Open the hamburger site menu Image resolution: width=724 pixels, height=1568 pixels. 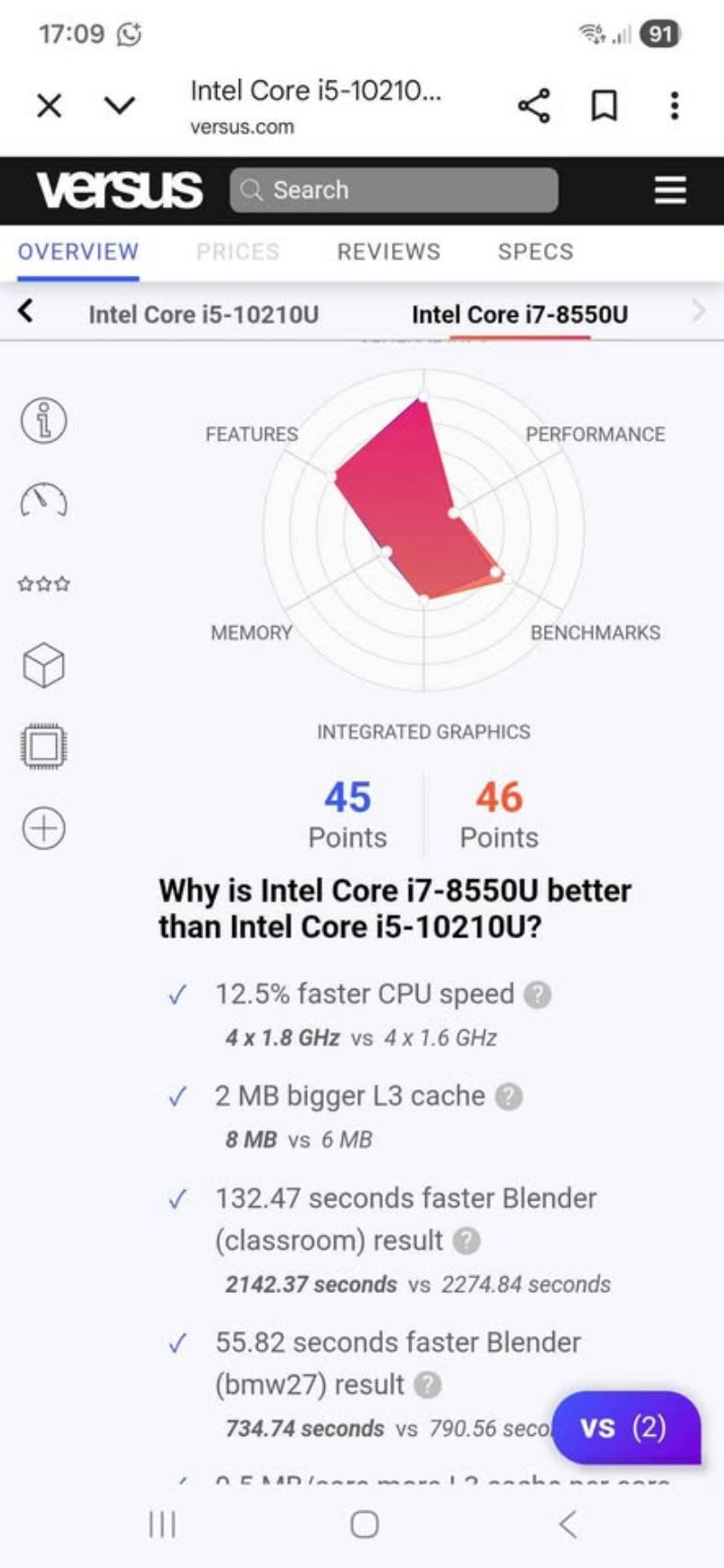(670, 190)
